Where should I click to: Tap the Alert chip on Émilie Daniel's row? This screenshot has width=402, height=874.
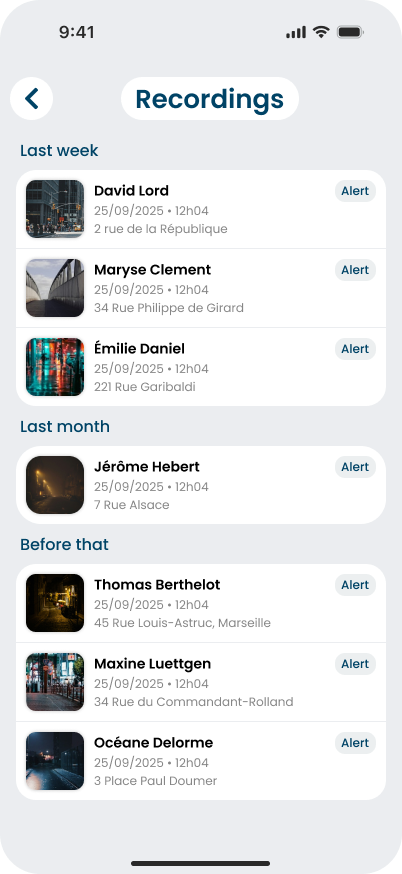(355, 349)
